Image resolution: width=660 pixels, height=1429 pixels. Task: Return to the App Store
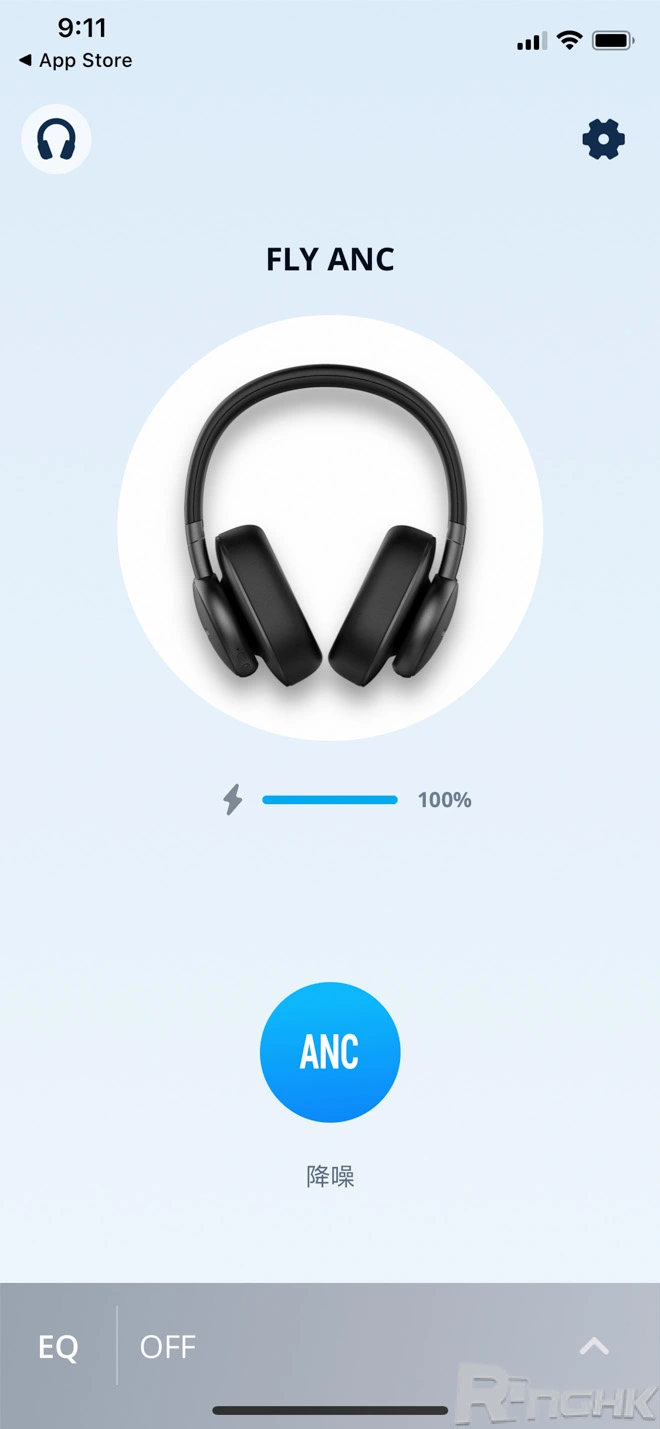76,61
